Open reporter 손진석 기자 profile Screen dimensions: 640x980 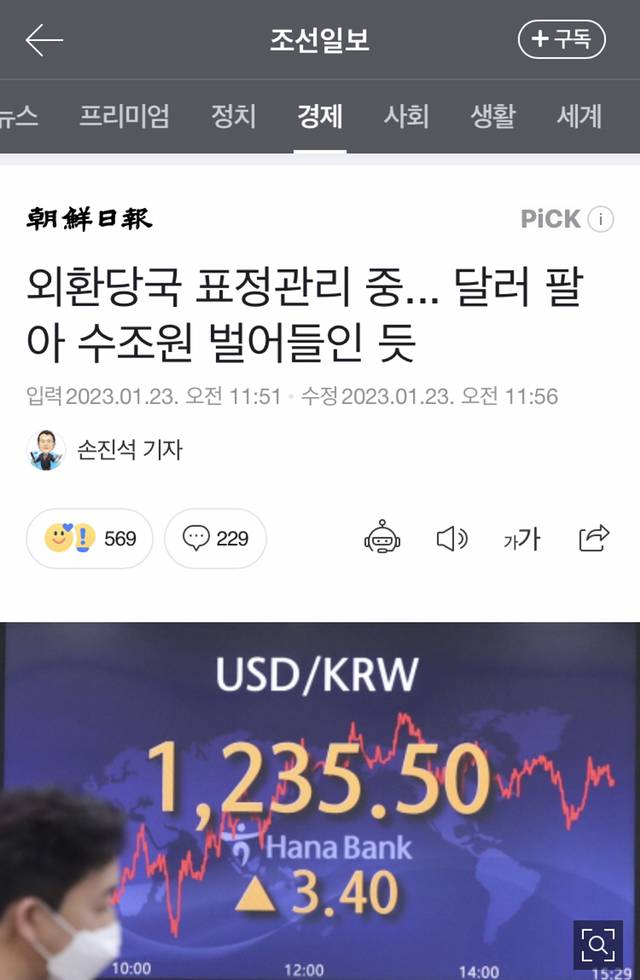[105, 450]
